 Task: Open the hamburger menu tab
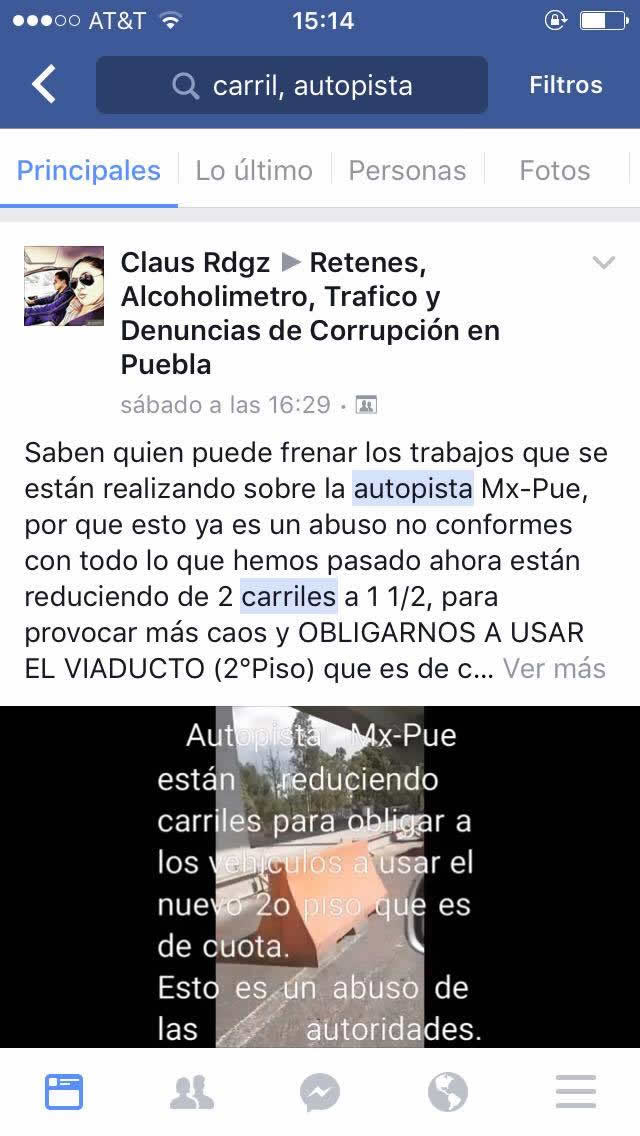pos(576,1092)
